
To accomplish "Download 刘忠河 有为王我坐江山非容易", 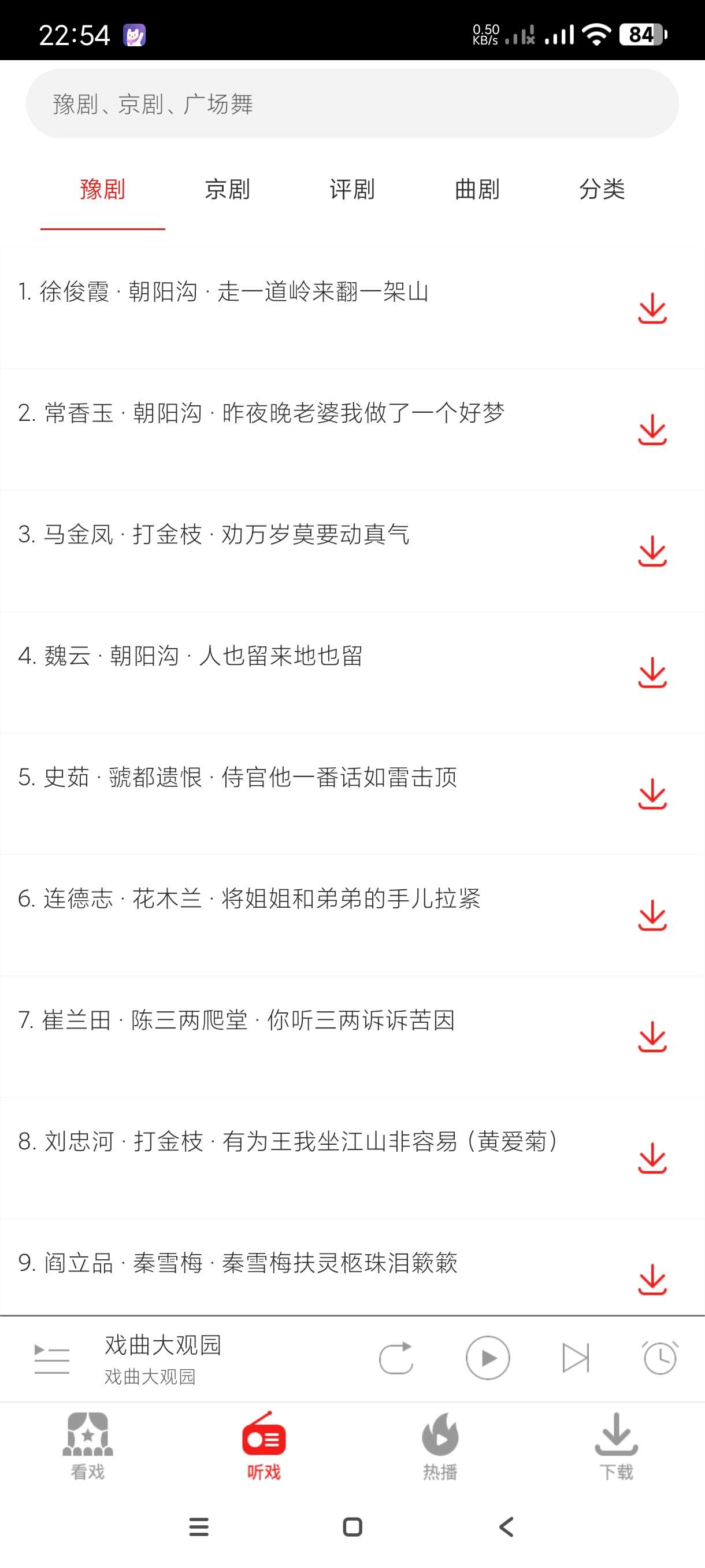I will coord(652,1158).
